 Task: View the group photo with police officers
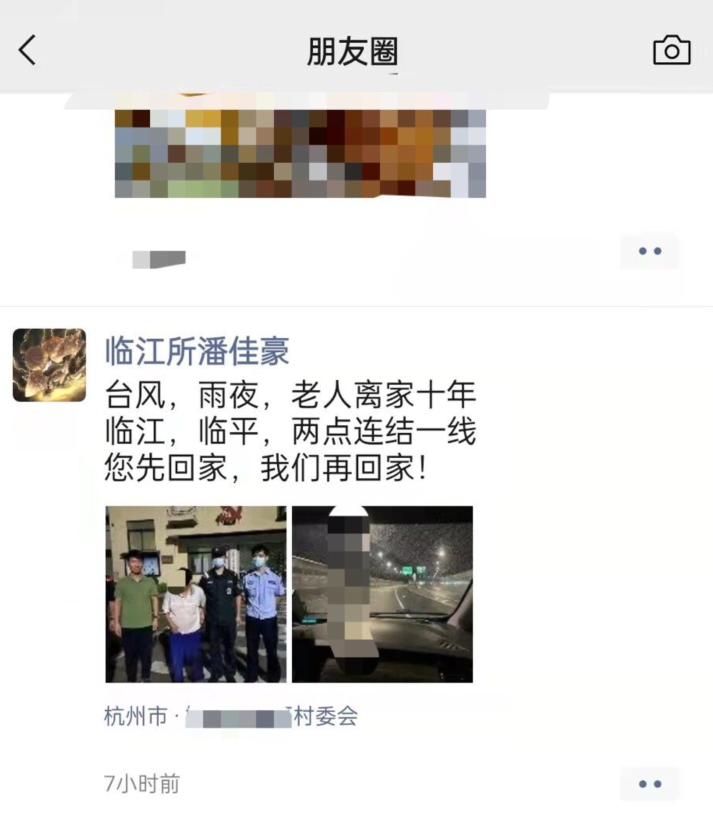(196, 594)
